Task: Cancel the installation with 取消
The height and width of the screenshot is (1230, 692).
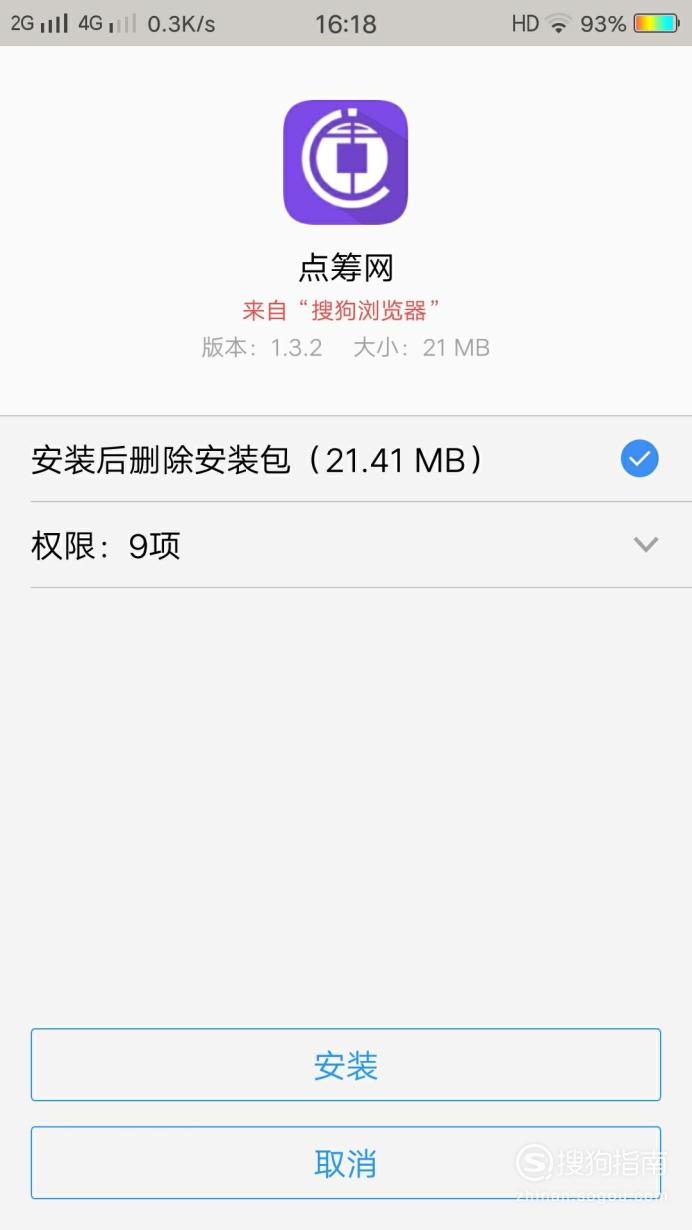Action: click(x=346, y=1163)
